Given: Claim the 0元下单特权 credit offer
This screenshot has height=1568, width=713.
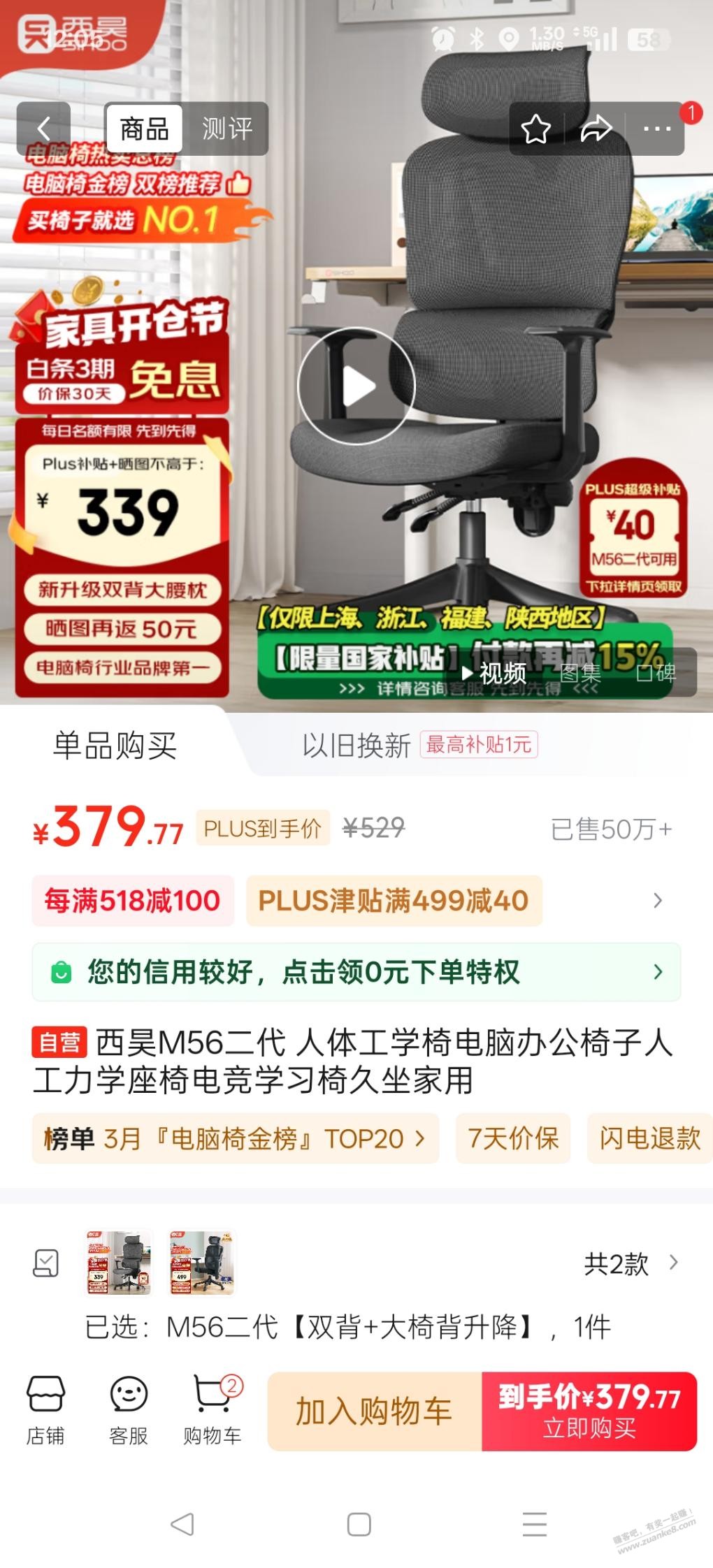Looking at the screenshot, I should coord(356,972).
